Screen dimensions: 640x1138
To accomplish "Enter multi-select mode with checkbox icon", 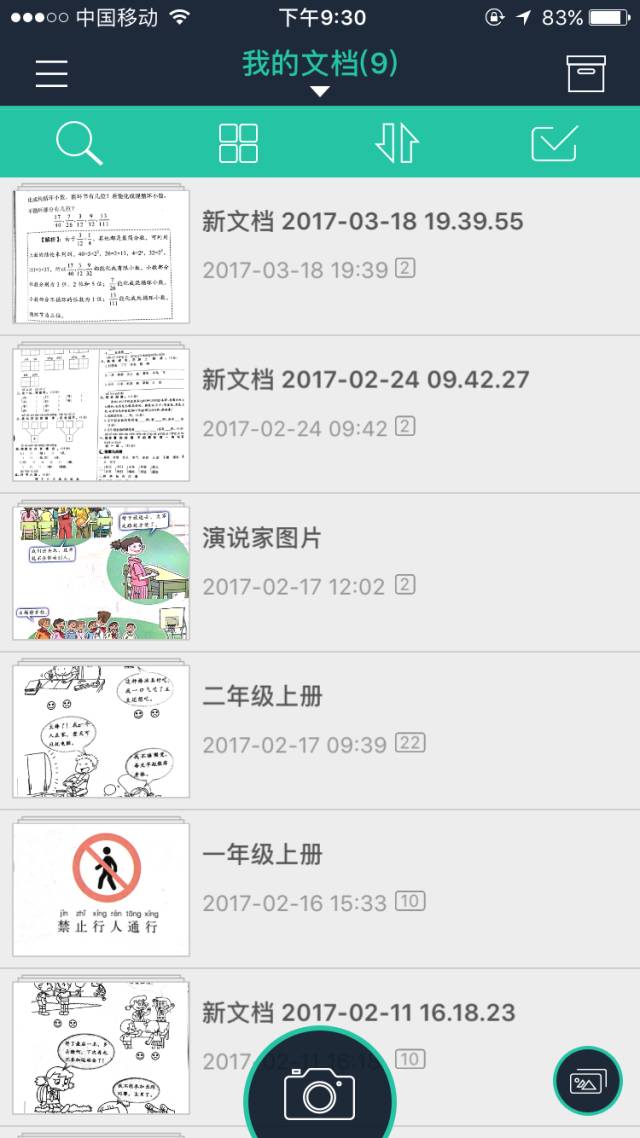I will (x=555, y=142).
